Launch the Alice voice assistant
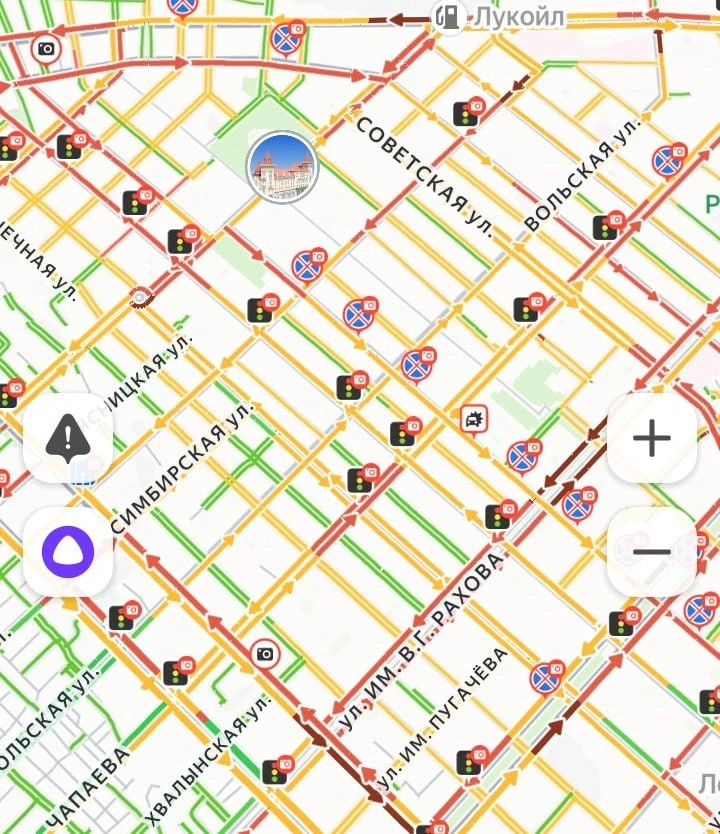 pos(68,552)
